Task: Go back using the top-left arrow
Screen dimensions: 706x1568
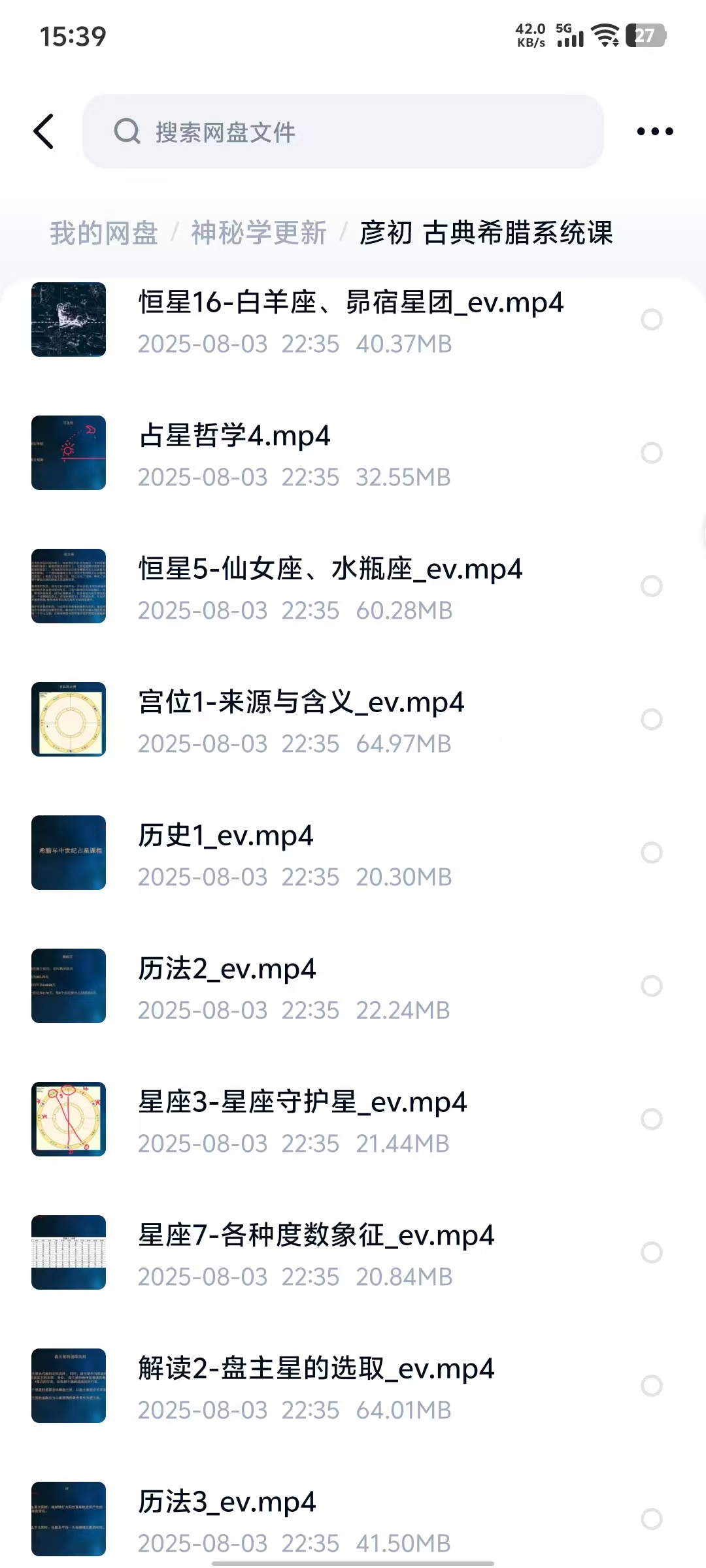Action: [x=43, y=131]
